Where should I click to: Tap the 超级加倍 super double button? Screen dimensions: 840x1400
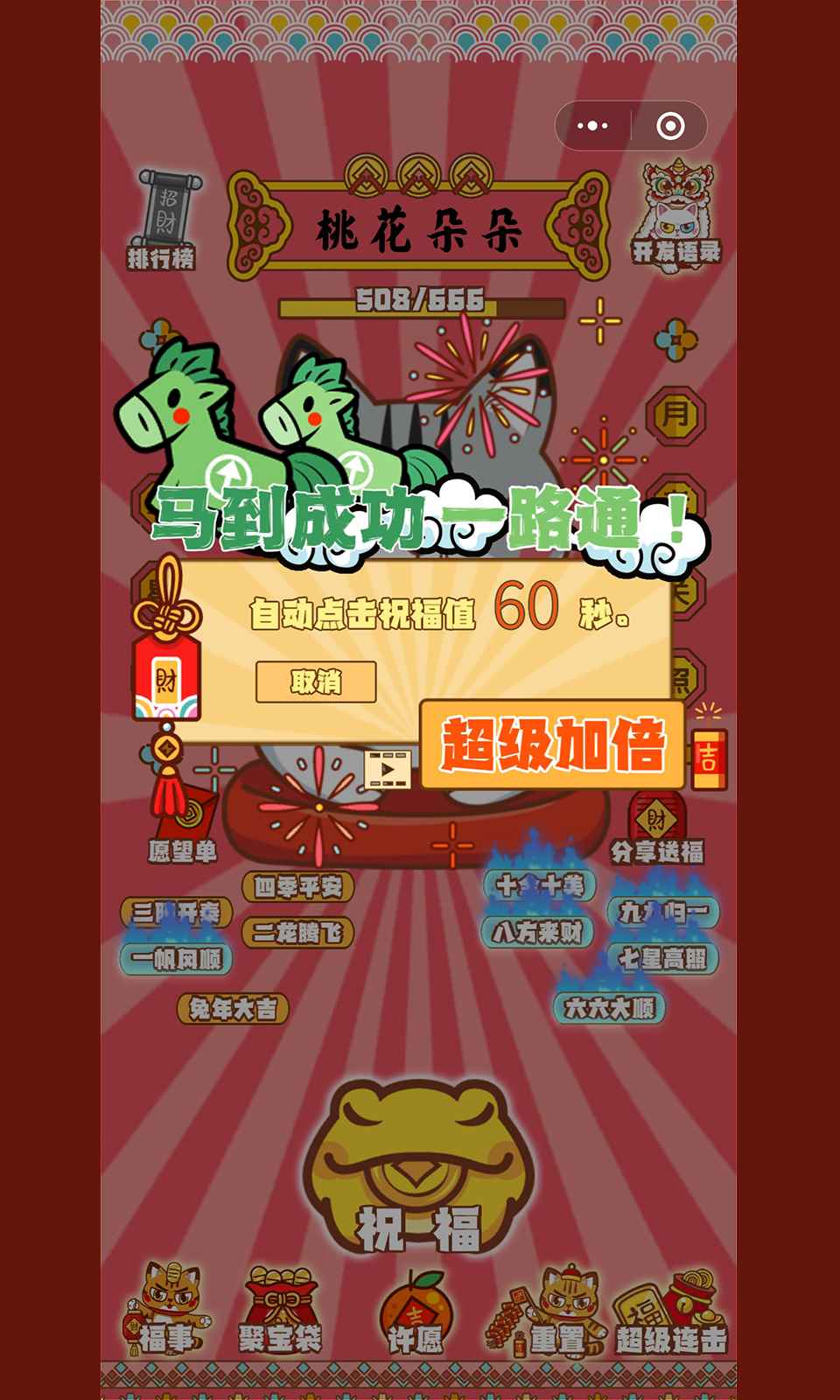[552, 745]
